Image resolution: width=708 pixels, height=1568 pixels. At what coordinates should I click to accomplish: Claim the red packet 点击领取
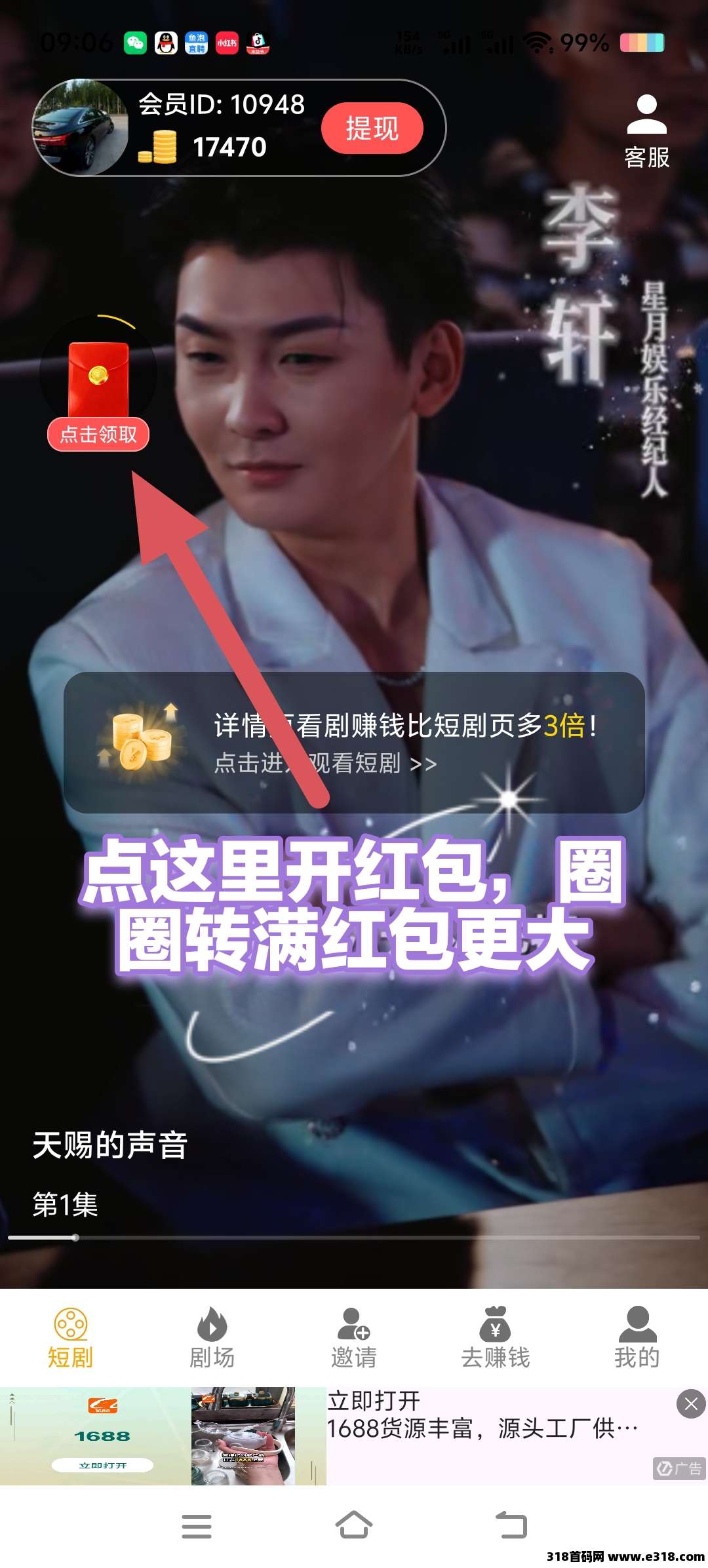point(98,434)
